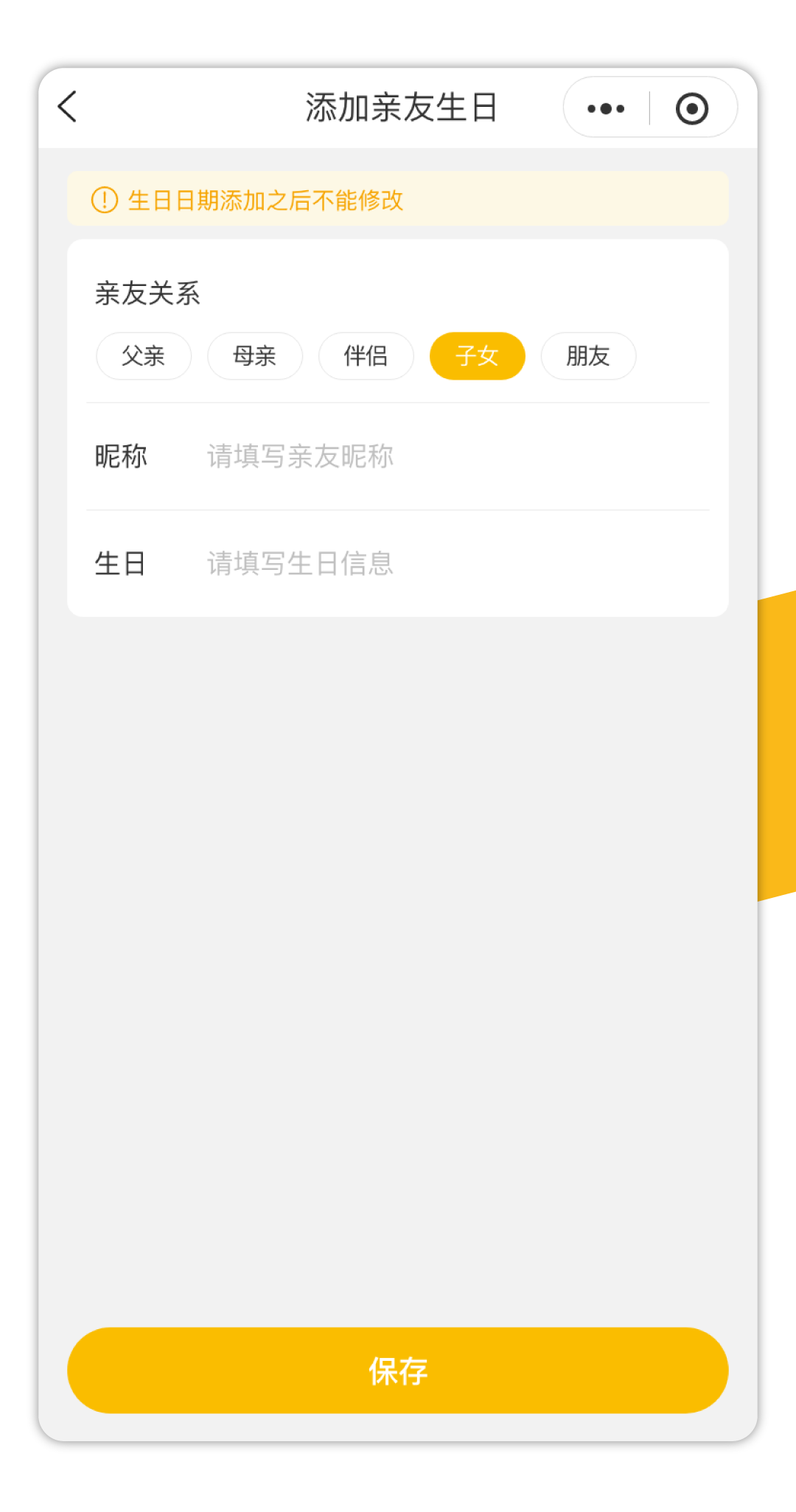Go back from 添加亲友生日 page
Screen dimensions: 796x1512
pos(68,107)
